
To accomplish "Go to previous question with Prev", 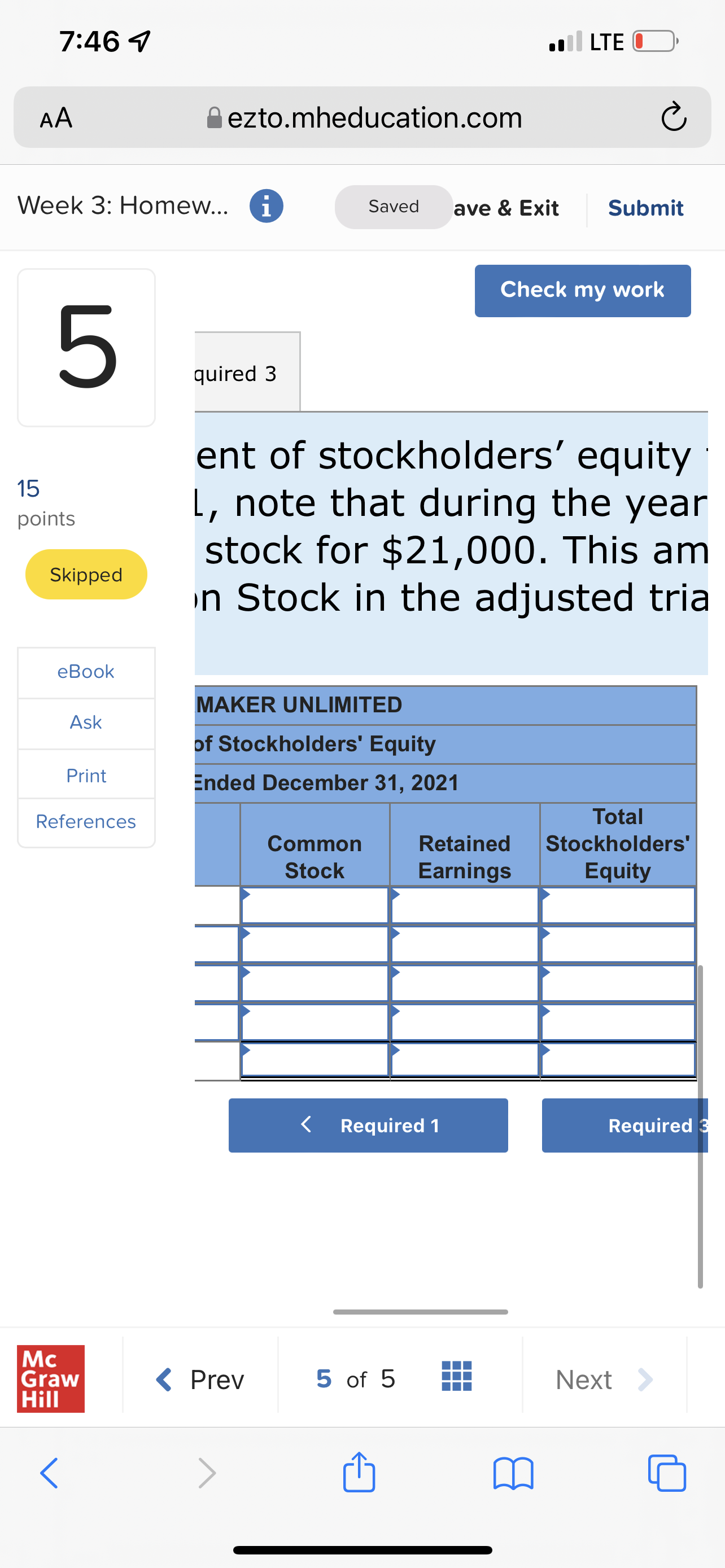I will click(200, 1379).
